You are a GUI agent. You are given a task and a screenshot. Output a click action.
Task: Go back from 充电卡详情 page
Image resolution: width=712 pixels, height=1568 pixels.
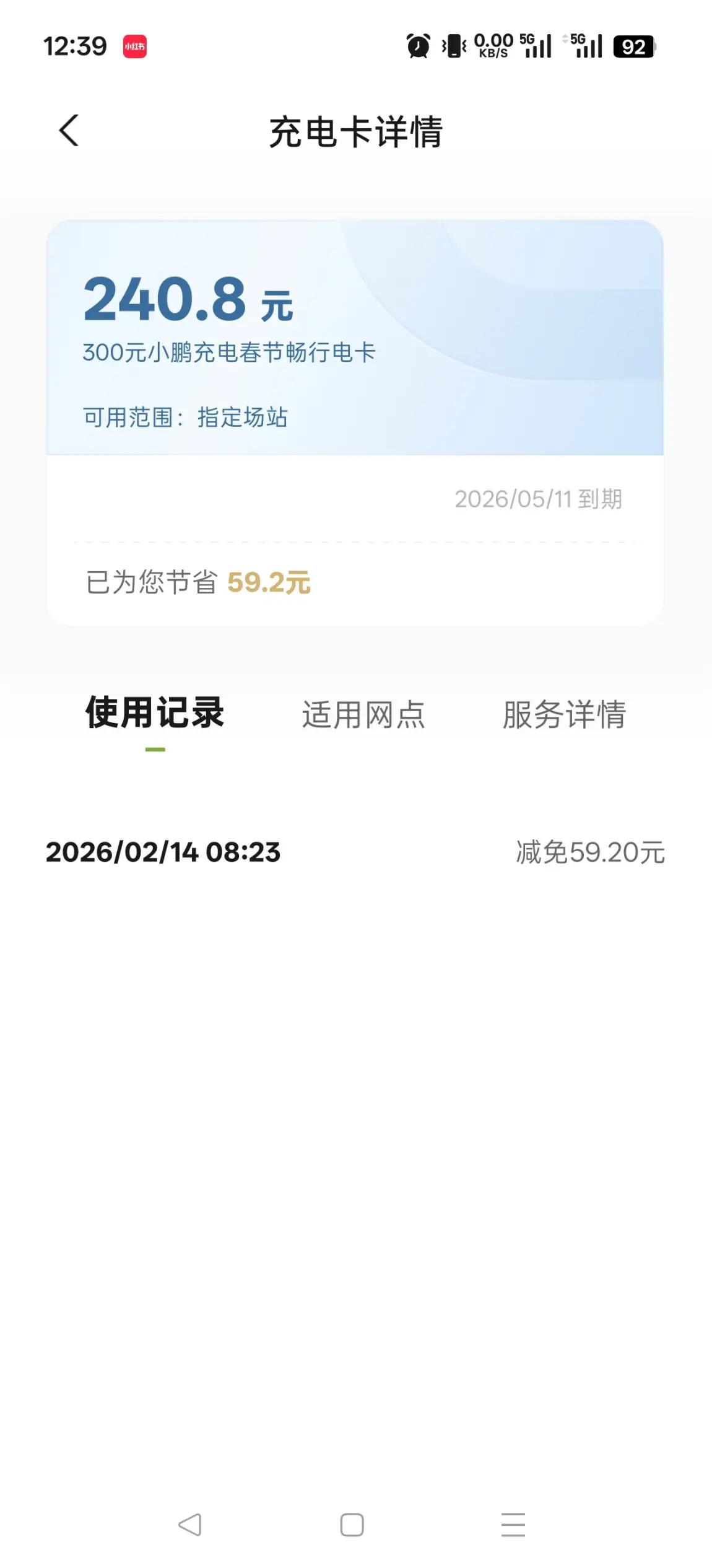(x=69, y=131)
